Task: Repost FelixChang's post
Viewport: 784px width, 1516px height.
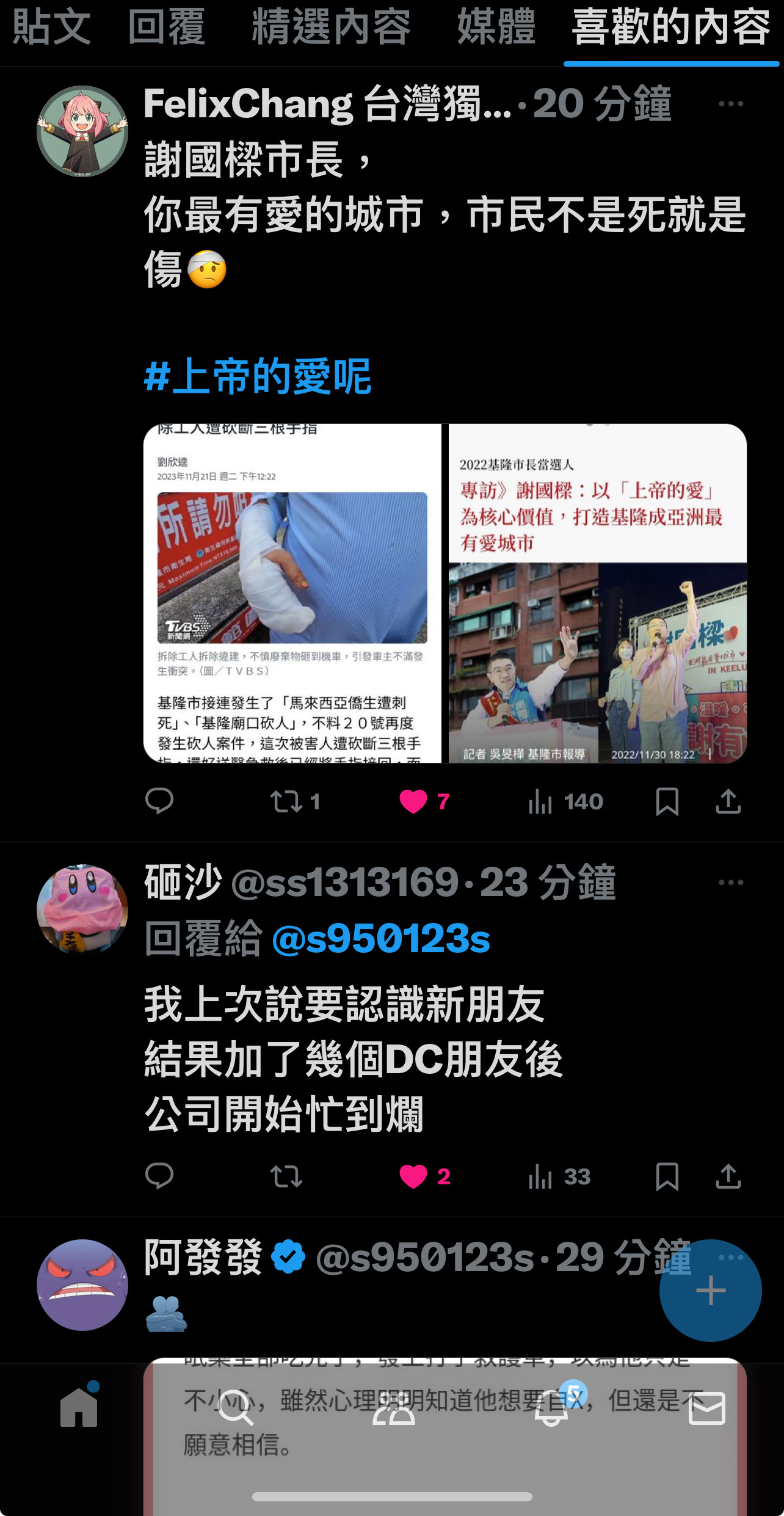Action: point(286,801)
